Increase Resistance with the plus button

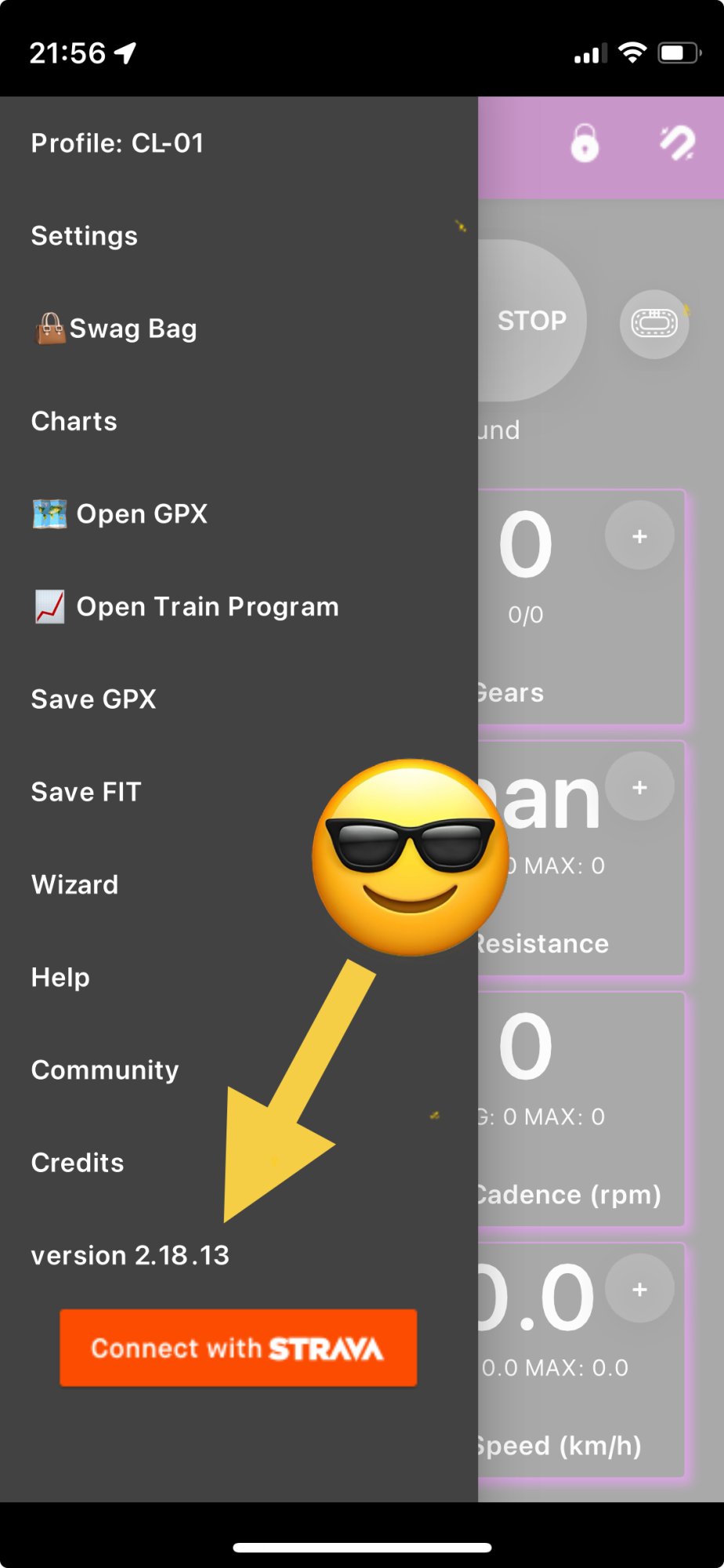[x=639, y=787]
